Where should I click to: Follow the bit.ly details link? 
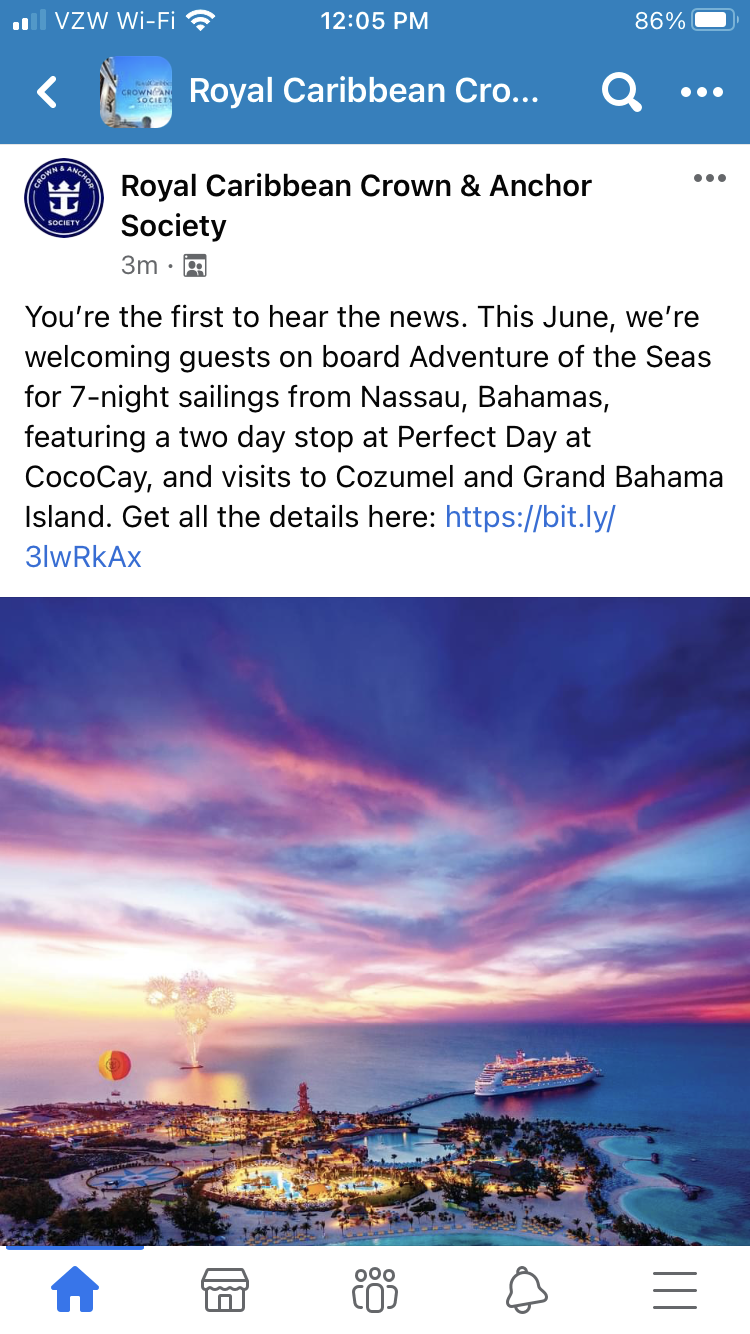pyautogui.click(x=320, y=537)
